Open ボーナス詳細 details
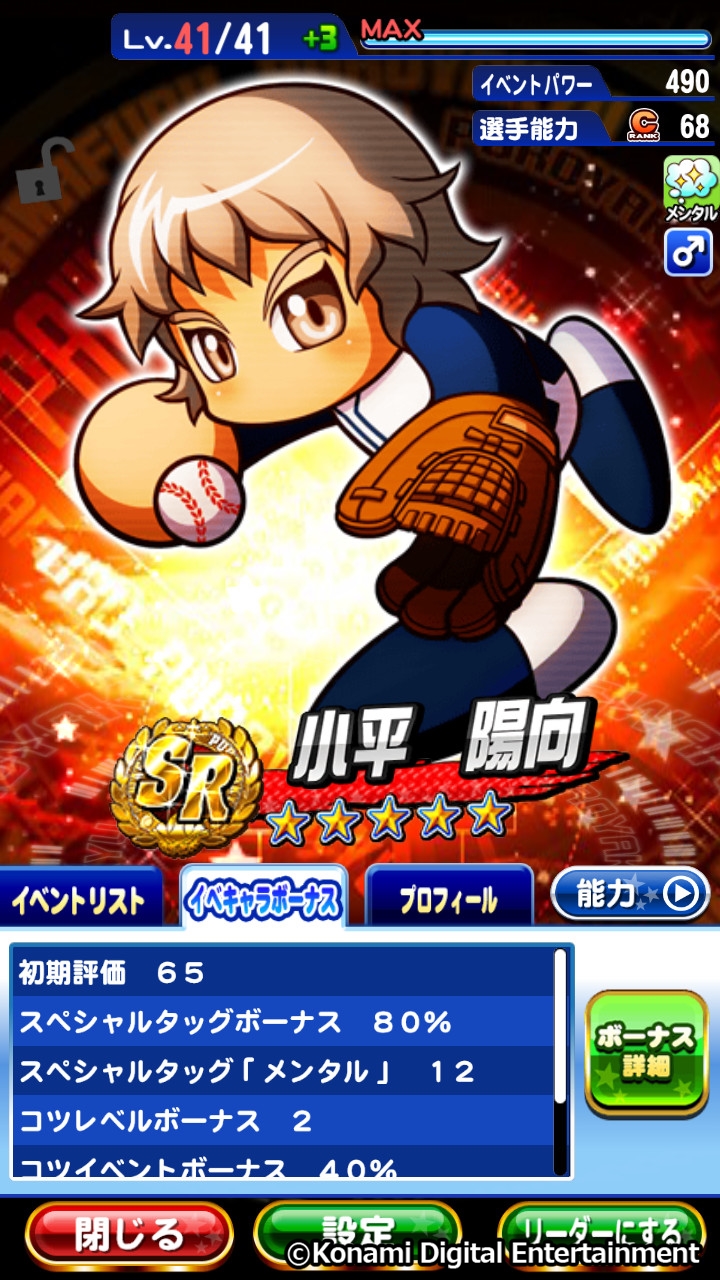Screen dimensions: 720x1280 (646, 1052)
